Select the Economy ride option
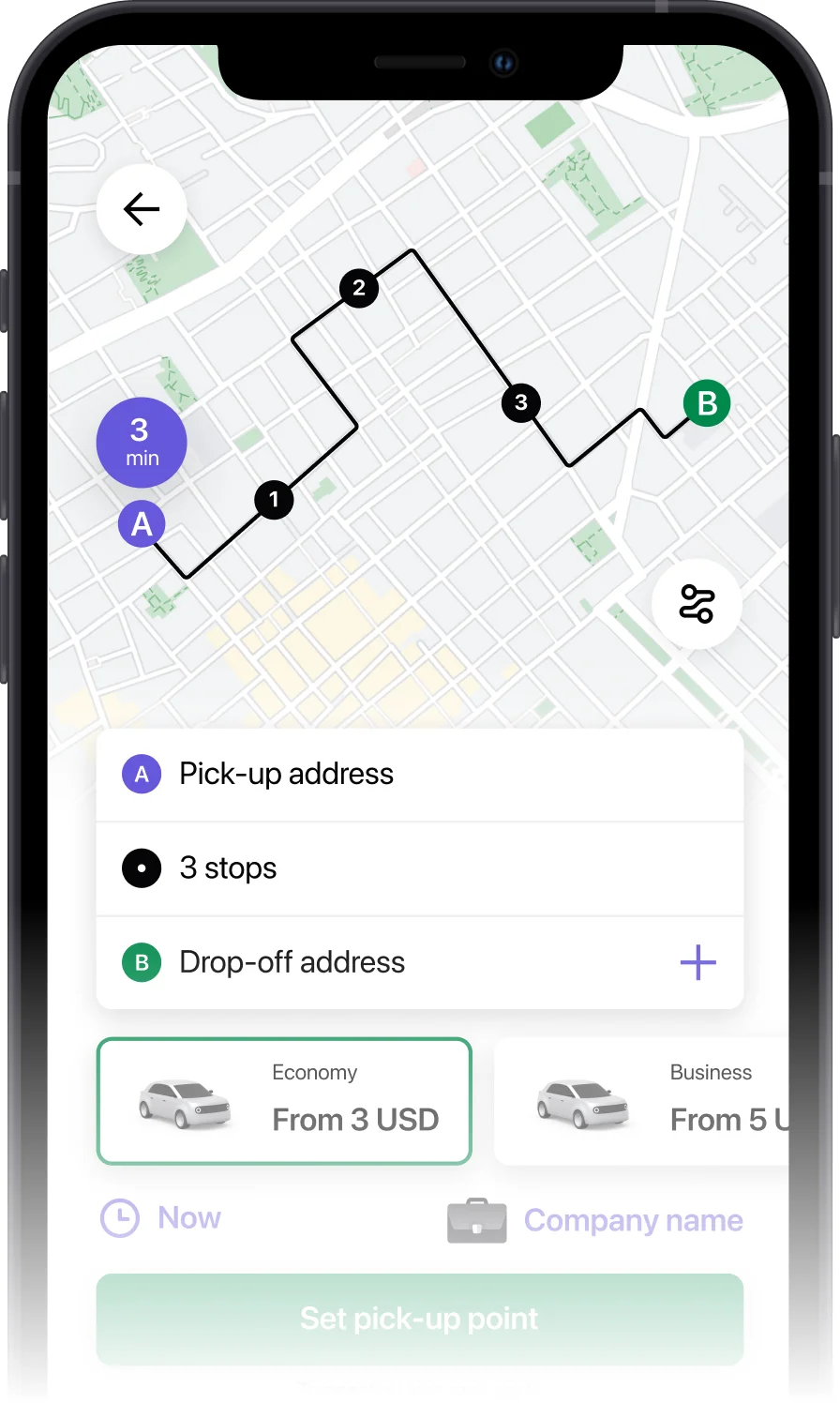Viewport: 840px width, 1403px height. click(284, 1101)
